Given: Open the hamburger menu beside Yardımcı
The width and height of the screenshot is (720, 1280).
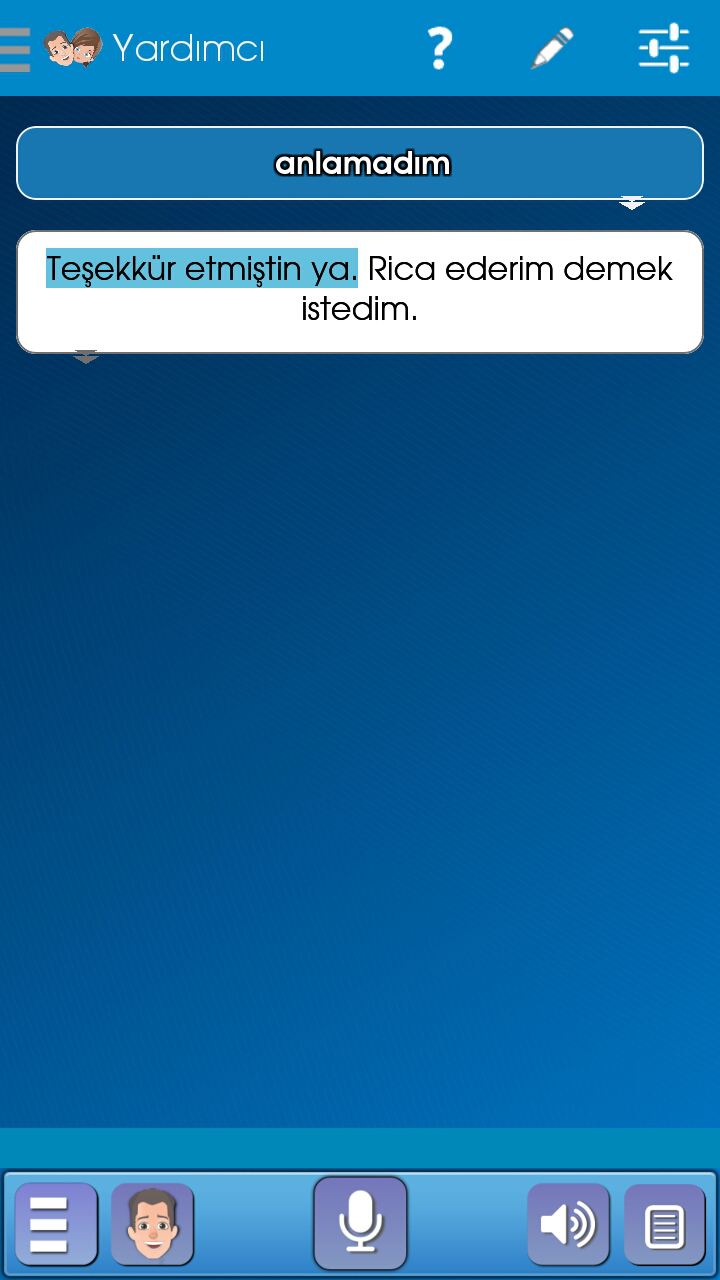Looking at the screenshot, I should [14, 49].
